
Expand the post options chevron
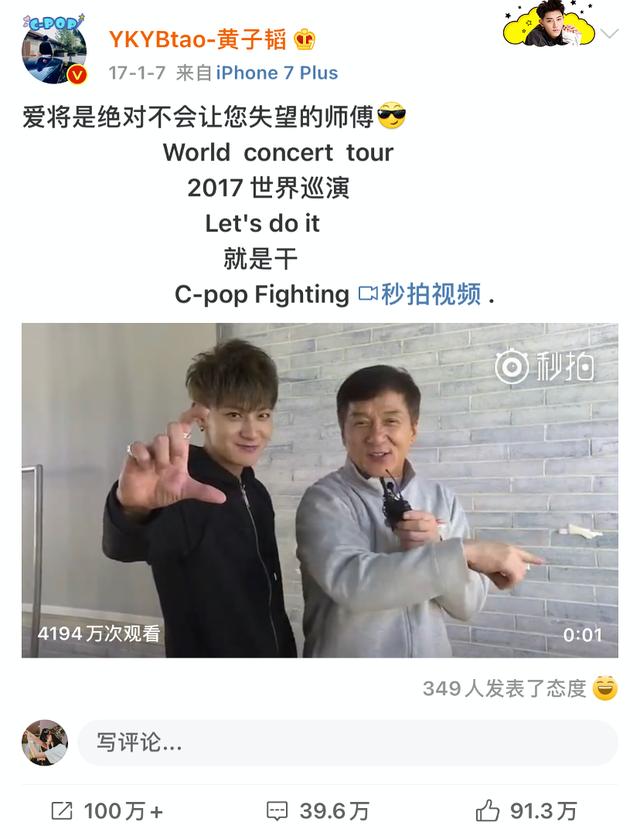pyautogui.click(x=609, y=34)
